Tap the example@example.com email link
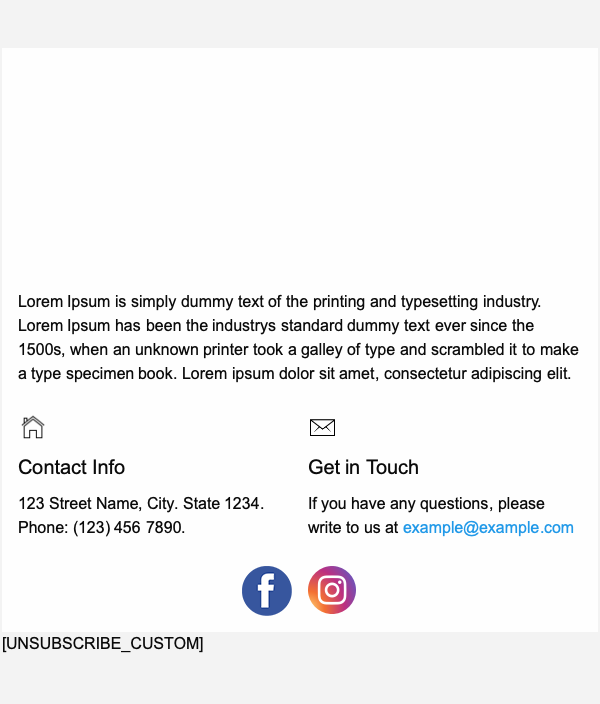The image size is (600, 704). (488, 528)
